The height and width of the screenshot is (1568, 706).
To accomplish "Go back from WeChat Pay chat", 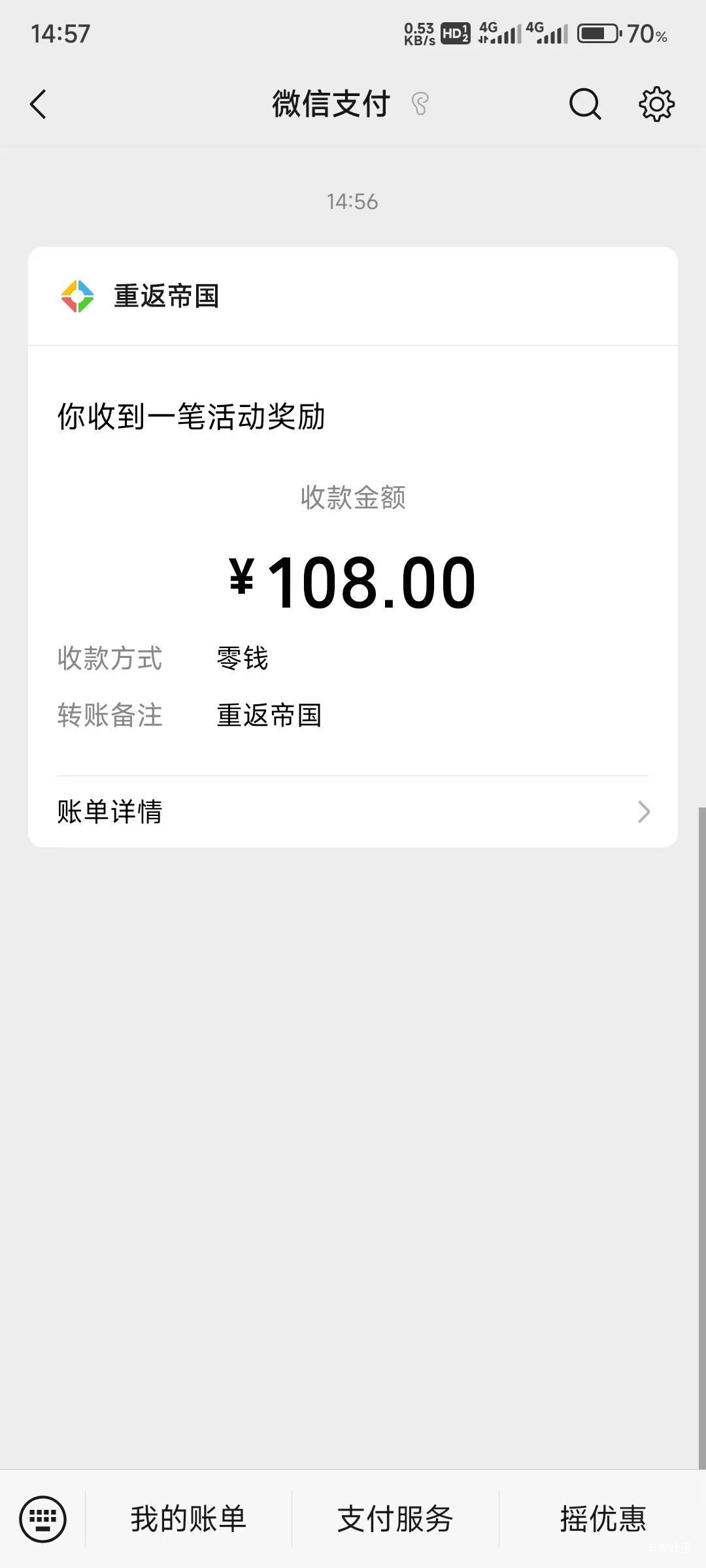I will [x=39, y=105].
